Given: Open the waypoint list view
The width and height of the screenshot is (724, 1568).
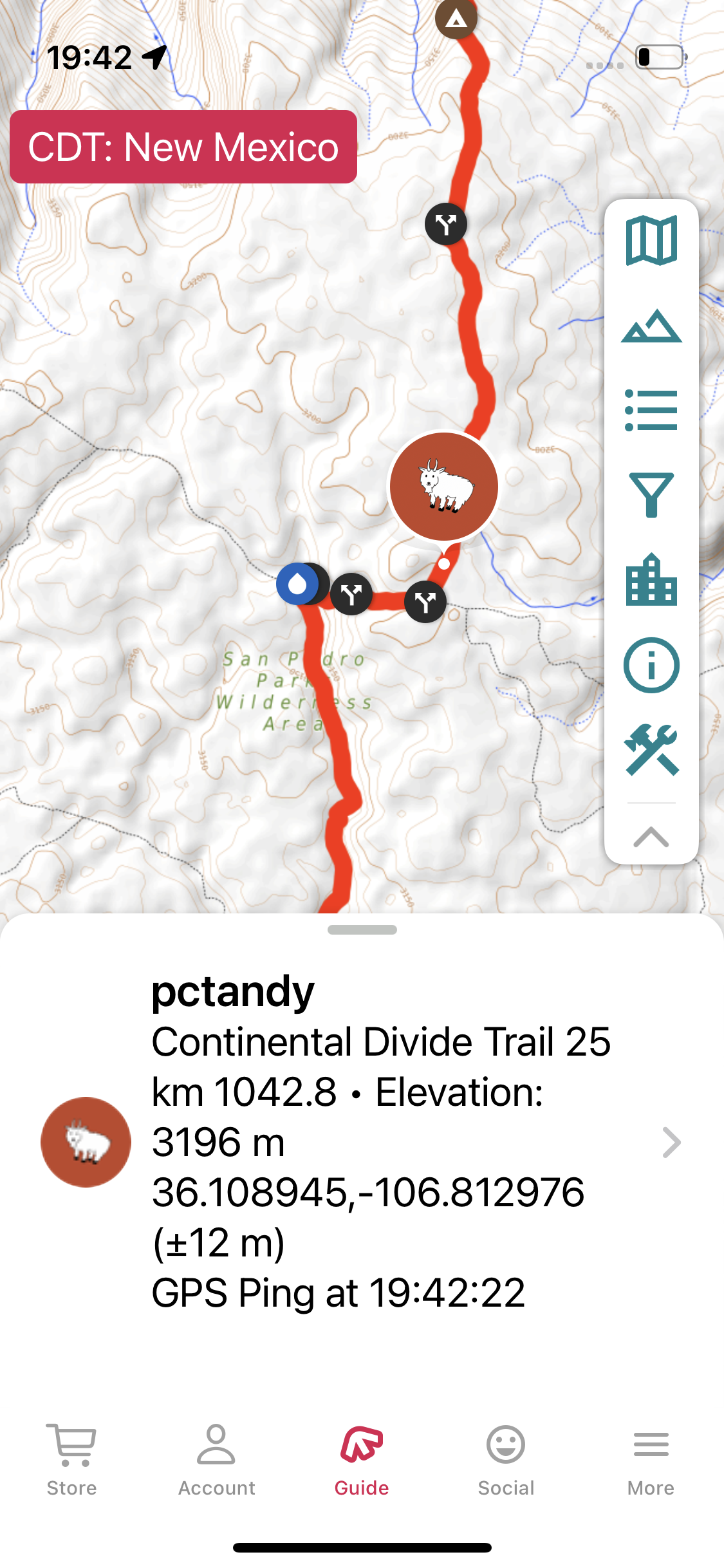Looking at the screenshot, I should 651,410.
